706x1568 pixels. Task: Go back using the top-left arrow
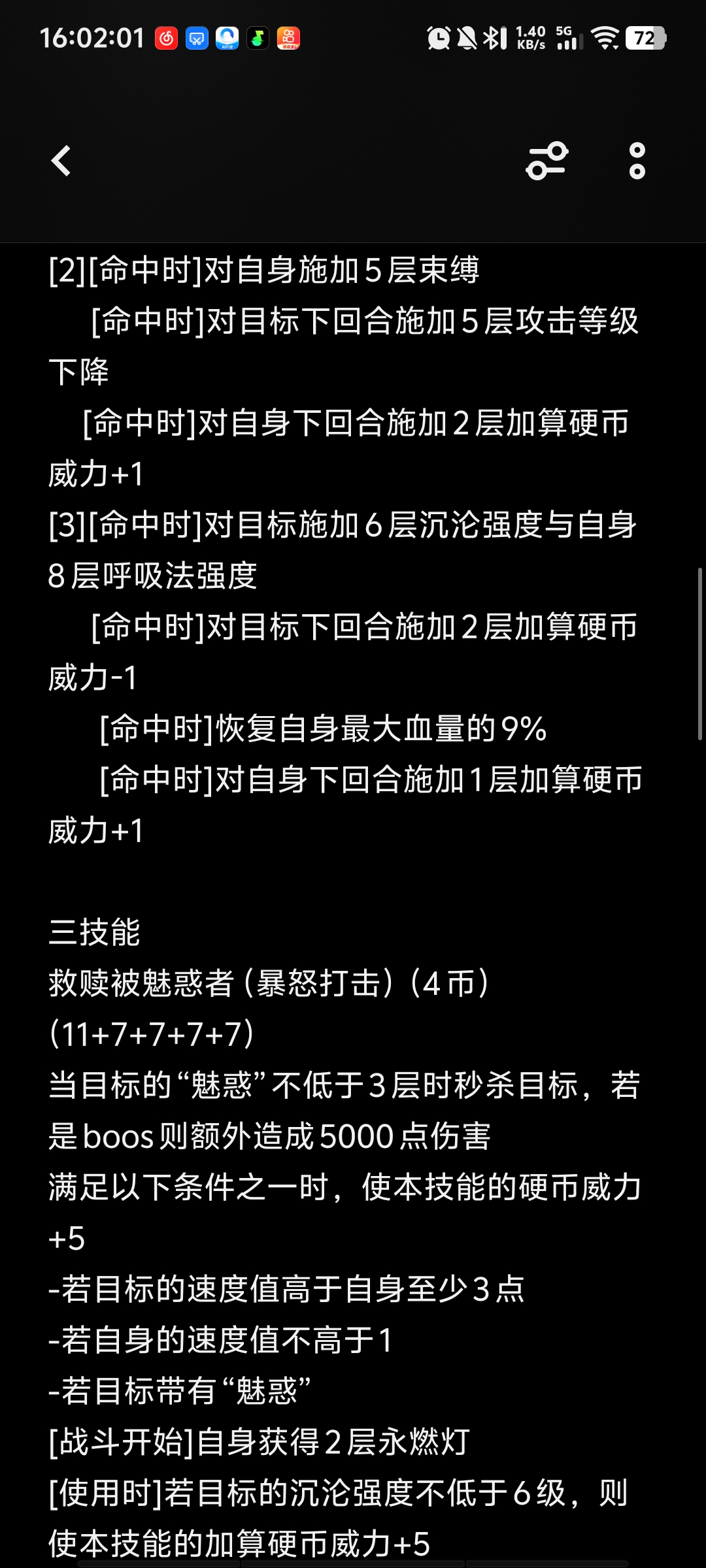tap(61, 161)
